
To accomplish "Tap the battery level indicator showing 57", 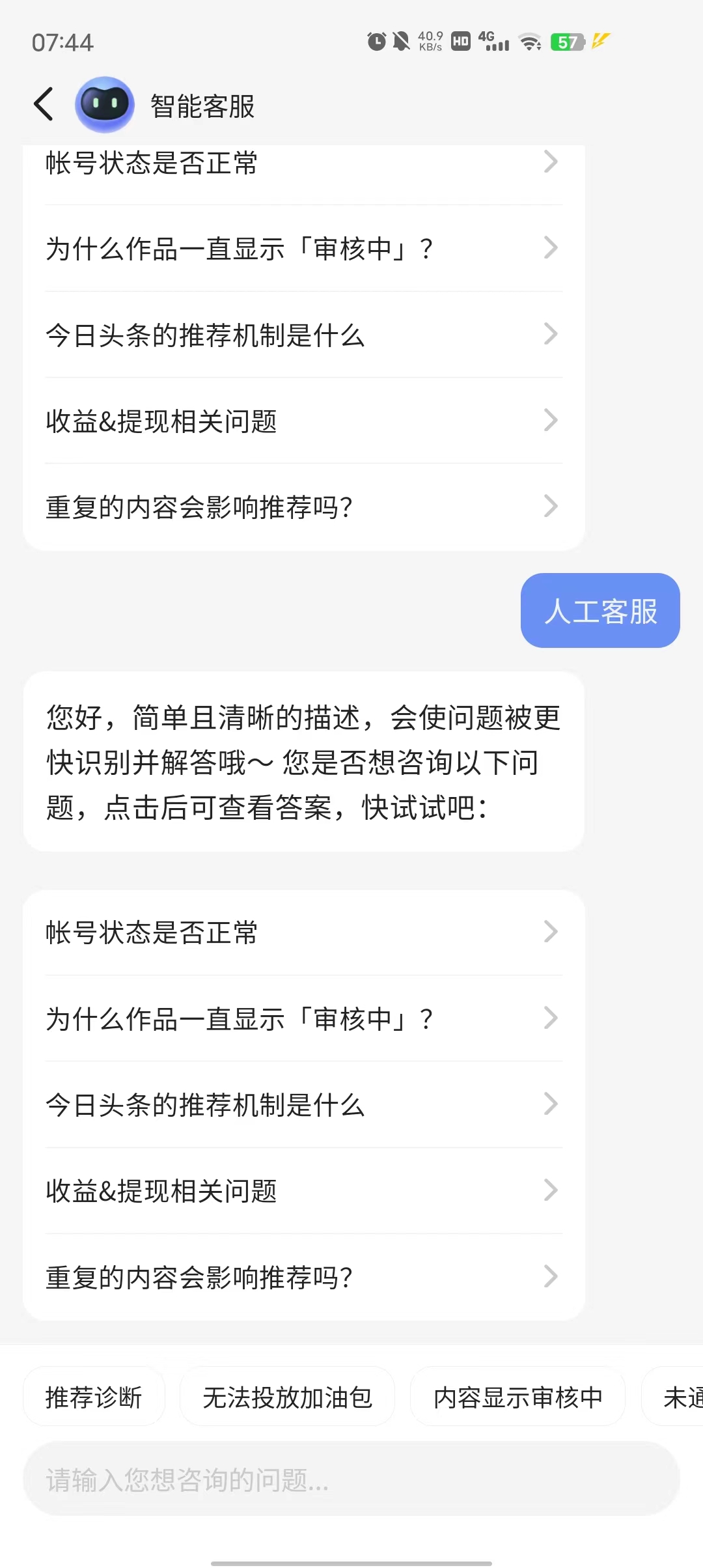I will click(567, 40).
